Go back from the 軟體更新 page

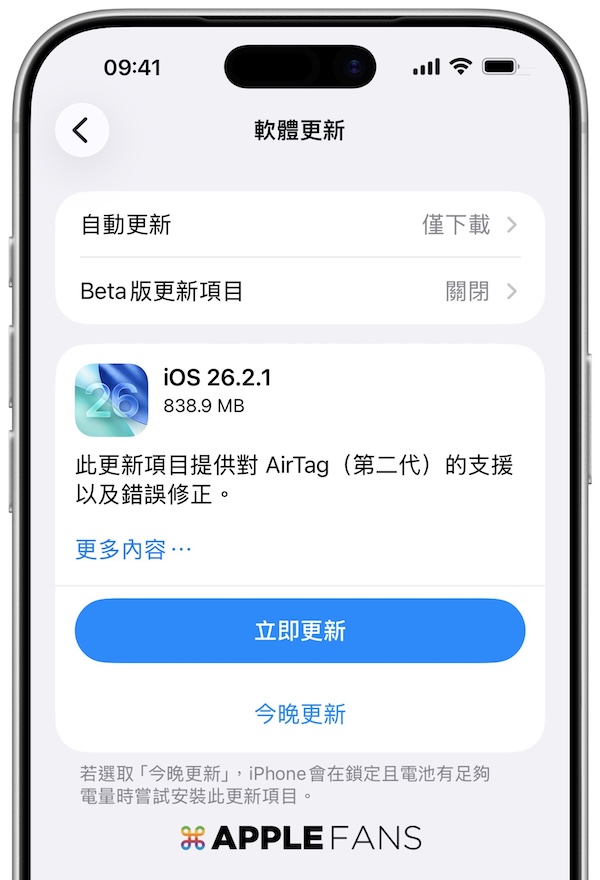[x=82, y=131]
